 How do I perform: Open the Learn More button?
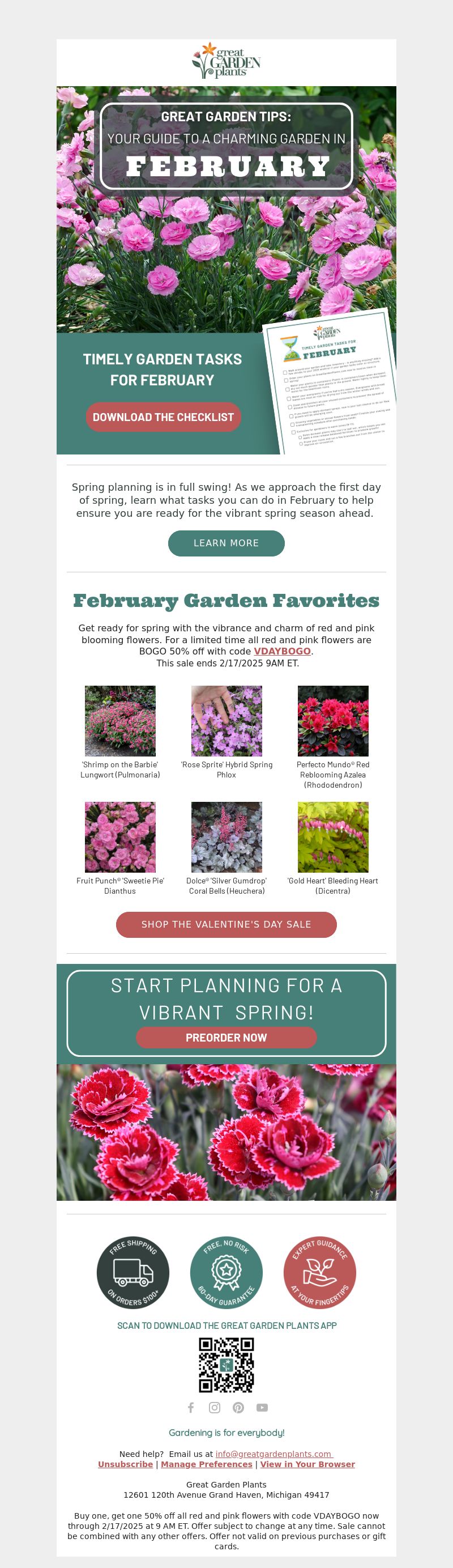(x=226, y=543)
